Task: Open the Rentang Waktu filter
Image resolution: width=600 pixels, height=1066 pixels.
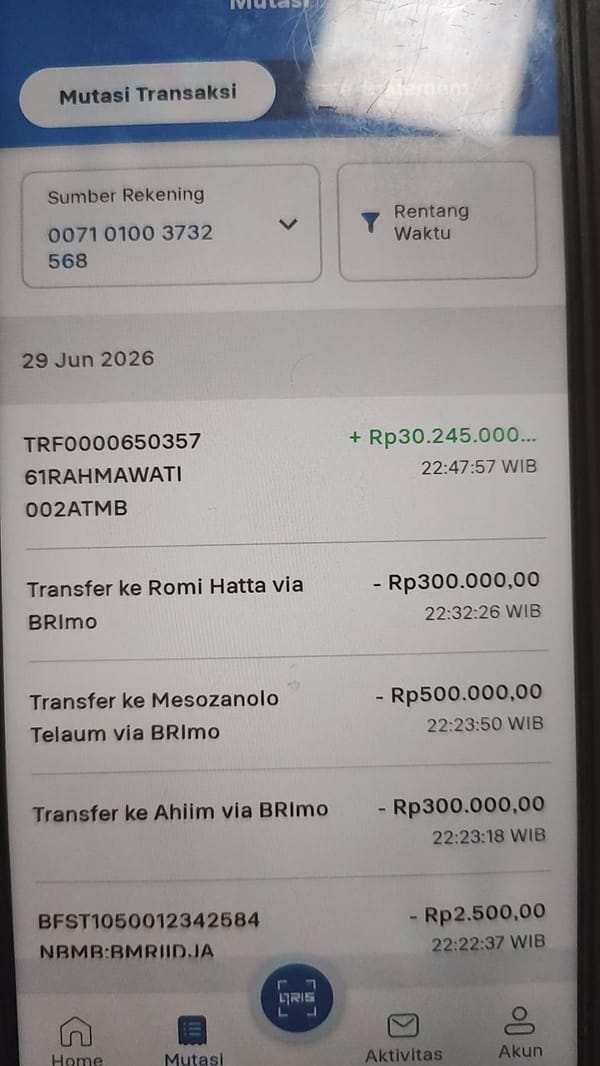Action: coord(438,222)
